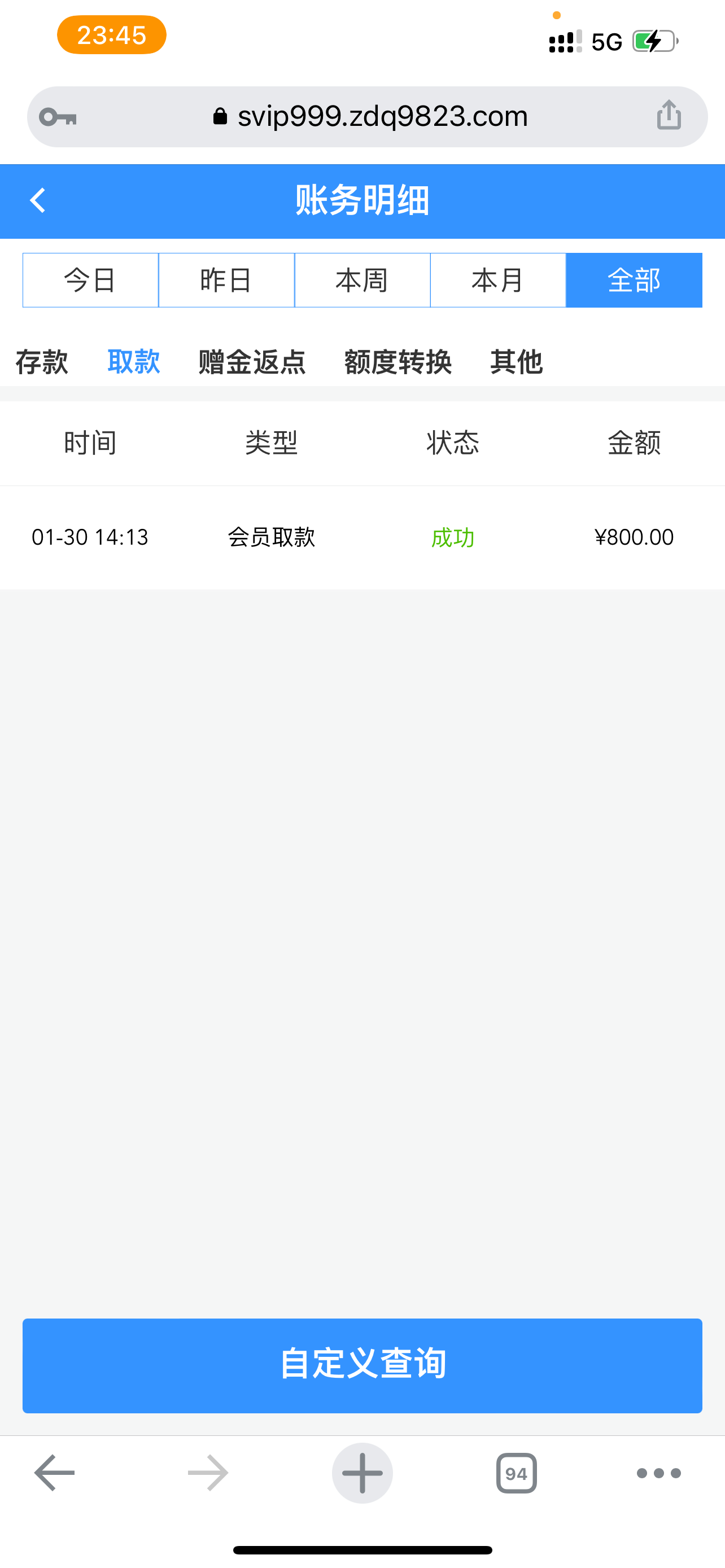Open saved passwords key icon
725x1568 pixels.
coord(58,116)
